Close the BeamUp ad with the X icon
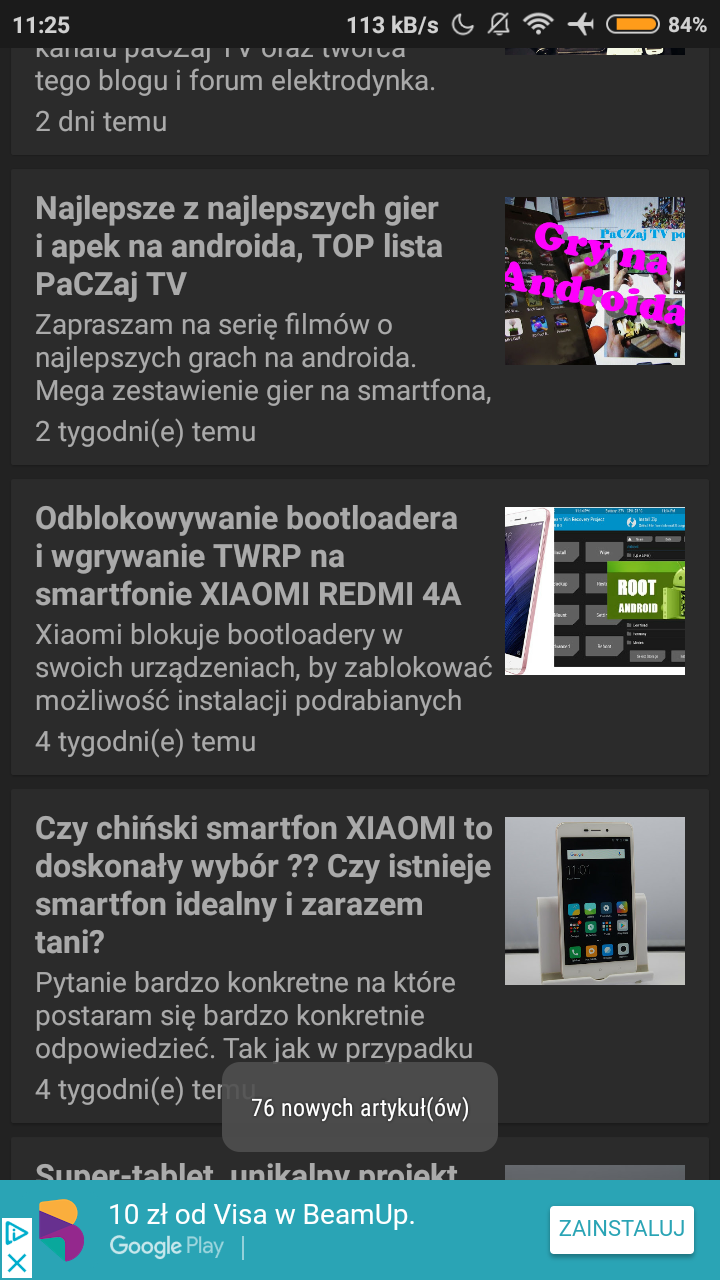The image size is (720, 1280). click(x=16, y=1263)
